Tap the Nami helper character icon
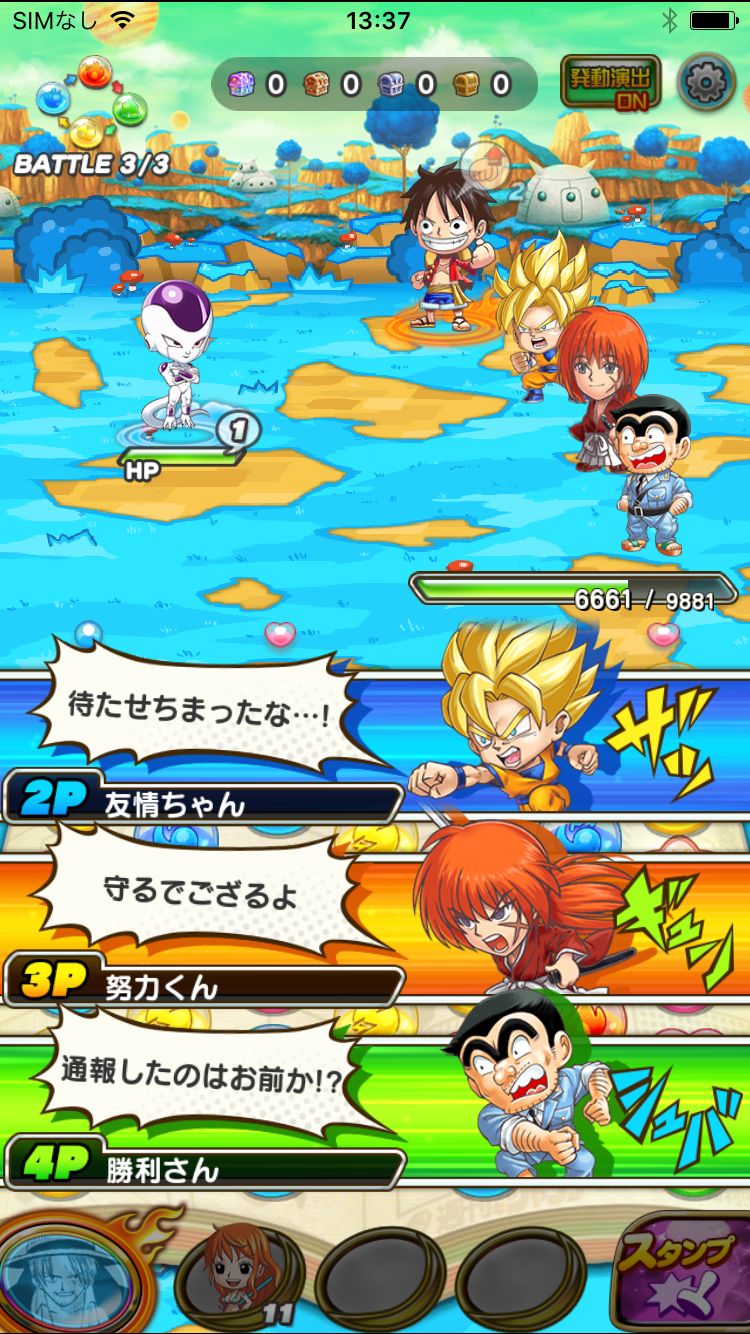The image size is (750, 1334). (x=239, y=1277)
